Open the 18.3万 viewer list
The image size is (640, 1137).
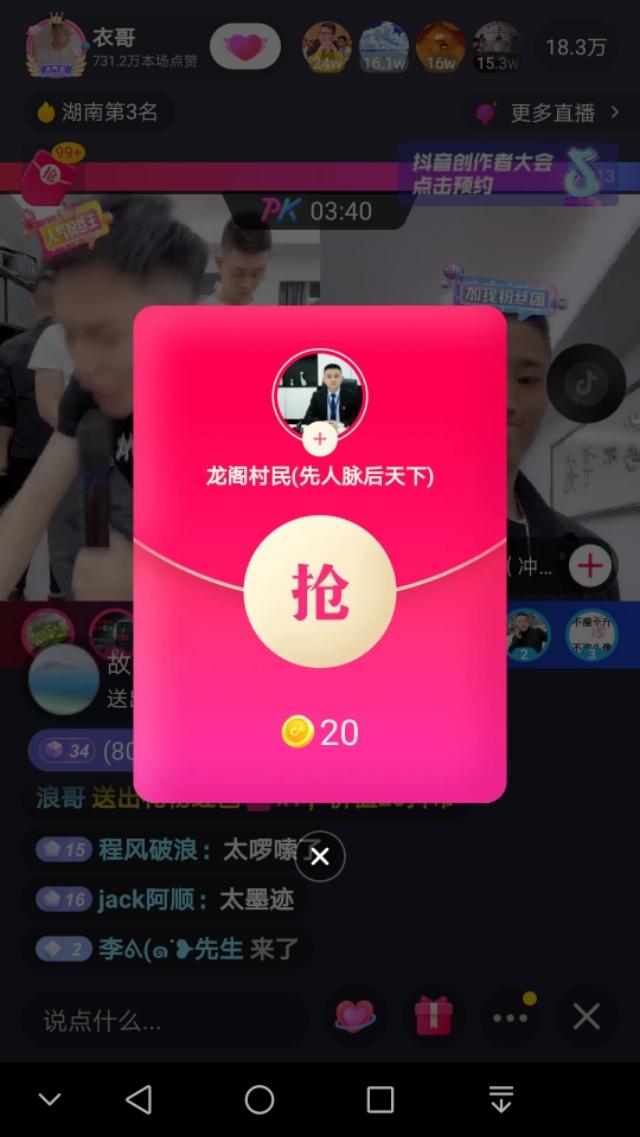[x=576, y=48]
